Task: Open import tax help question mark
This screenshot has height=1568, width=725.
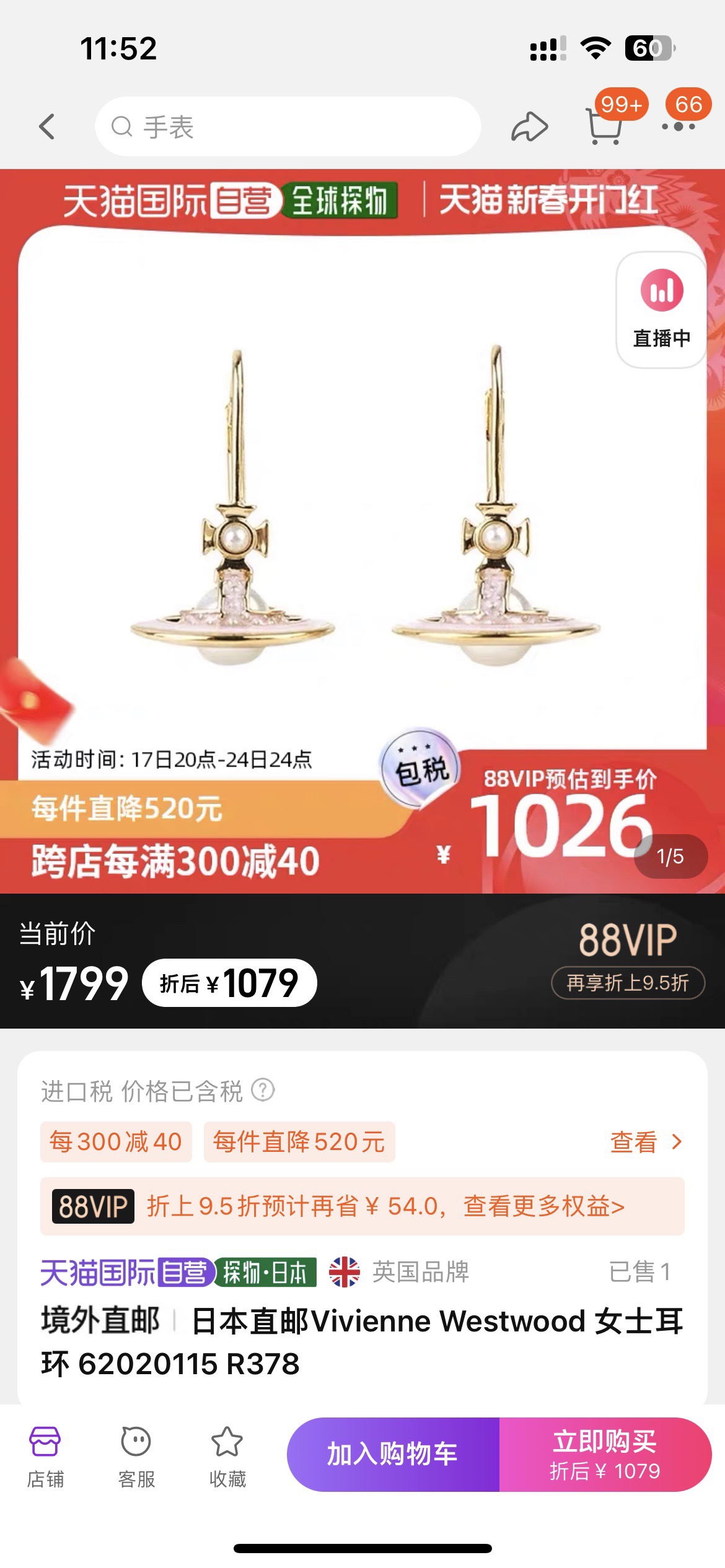Action: coord(263,1090)
